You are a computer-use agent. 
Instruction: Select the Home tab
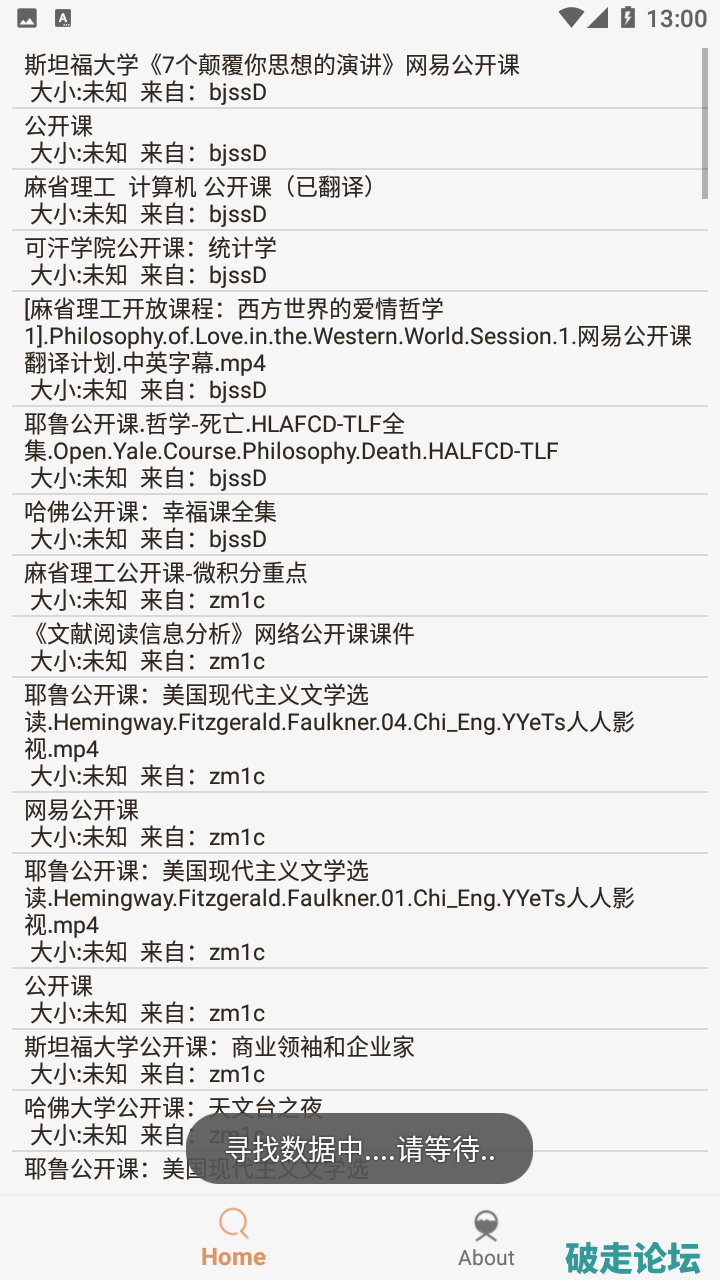pyautogui.click(x=233, y=1238)
